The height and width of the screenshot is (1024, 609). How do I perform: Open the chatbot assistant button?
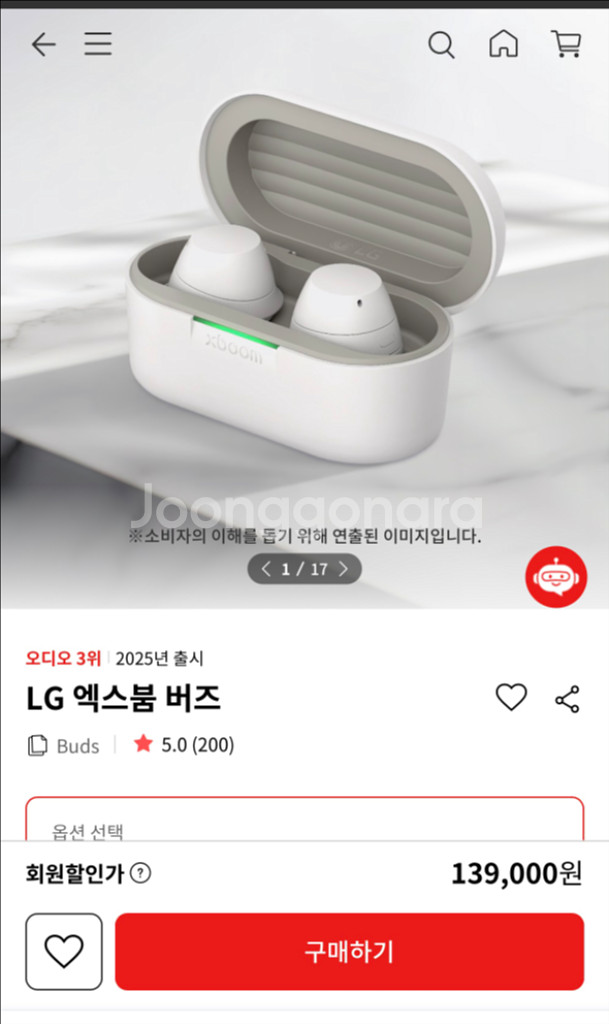pyautogui.click(x=556, y=577)
